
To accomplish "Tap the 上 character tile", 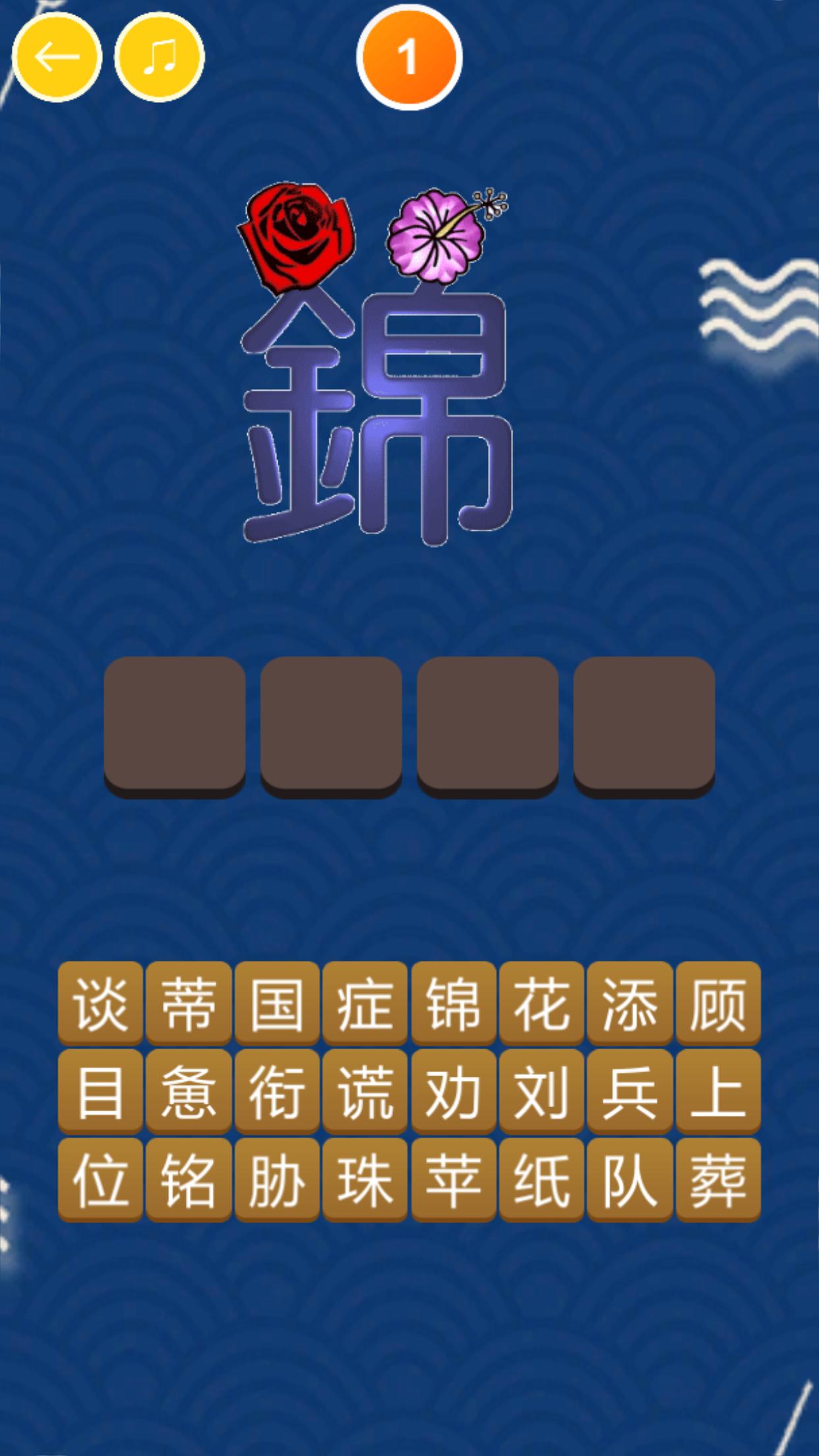I will point(718,1092).
